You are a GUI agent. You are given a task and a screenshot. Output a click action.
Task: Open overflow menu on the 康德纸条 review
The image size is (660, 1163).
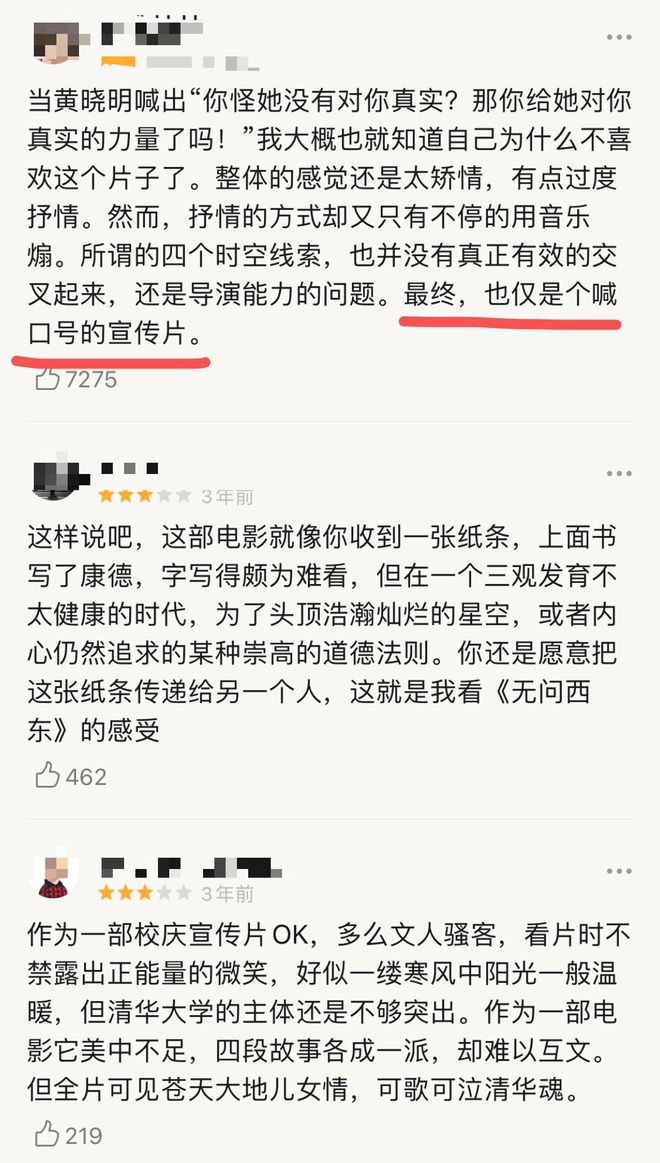(x=618, y=475)
